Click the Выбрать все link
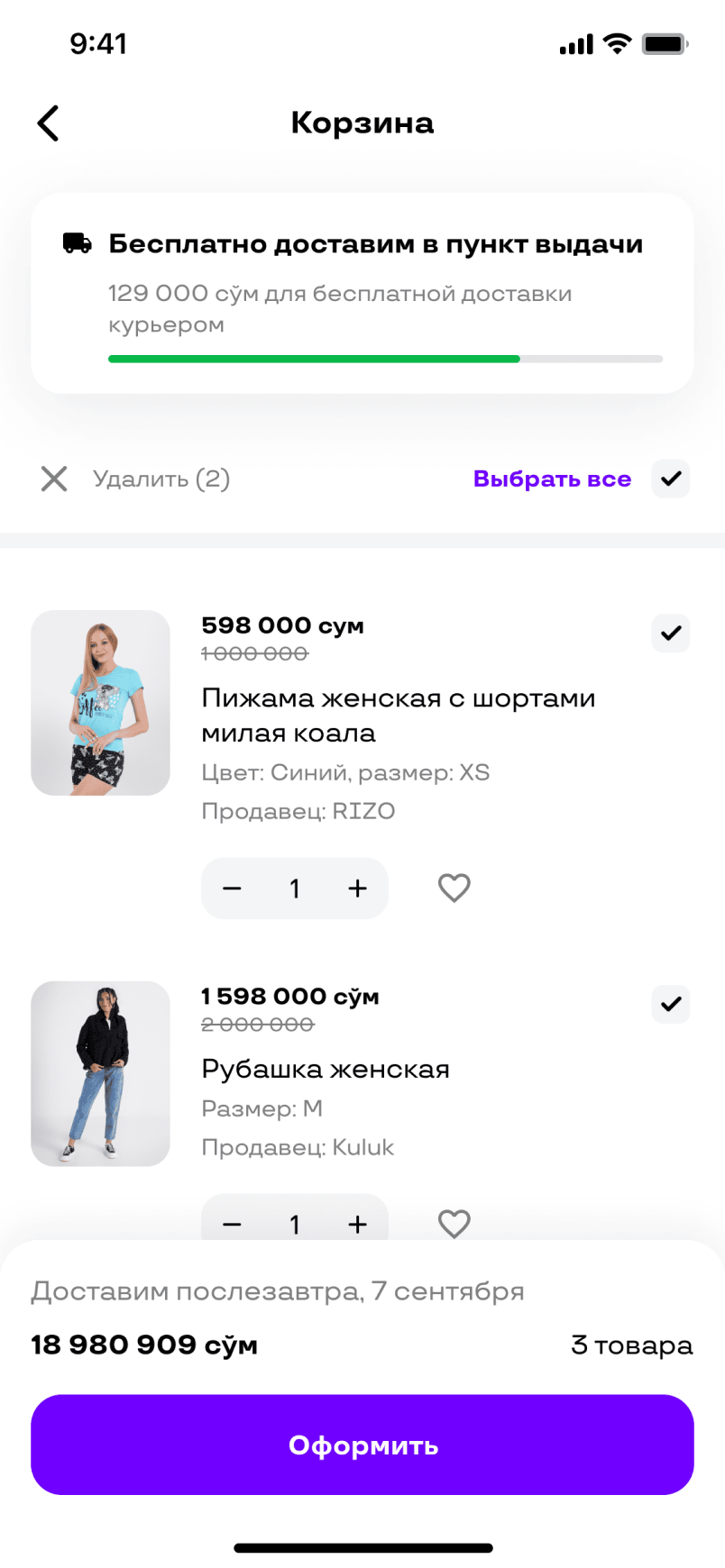 [553, 479]
